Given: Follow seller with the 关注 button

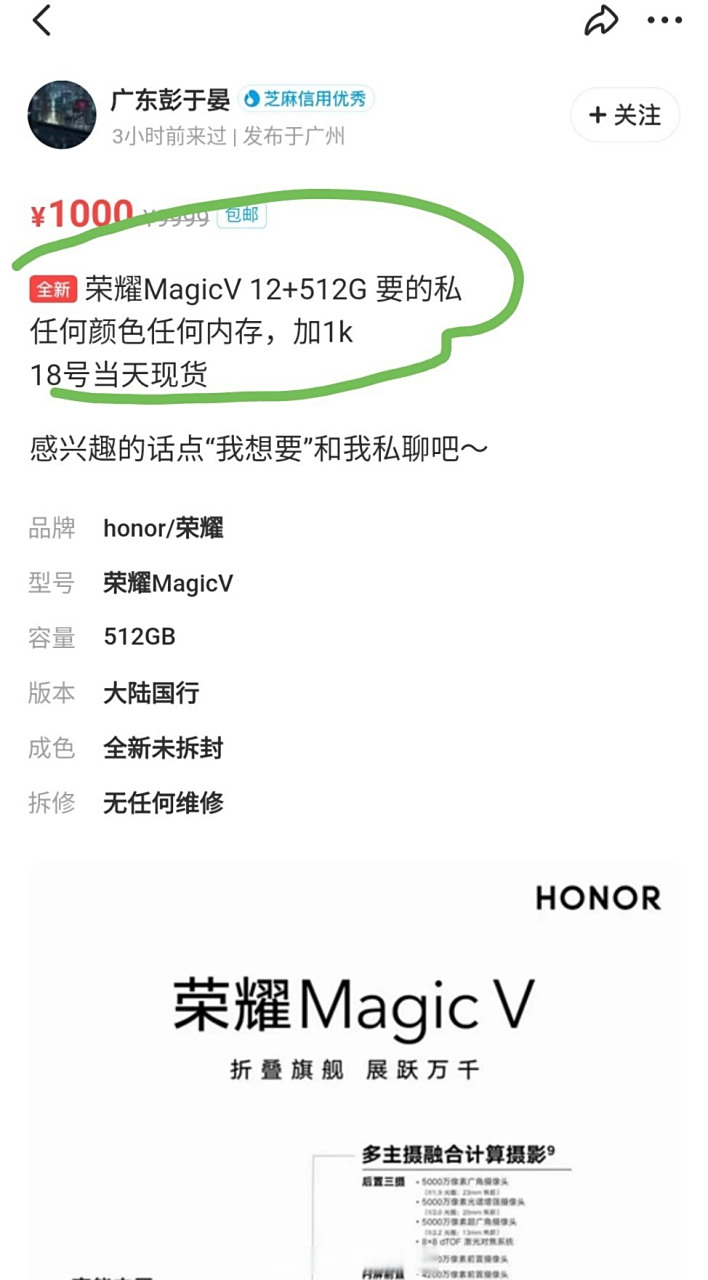Looking at the screenshot, I should point(625,115).
